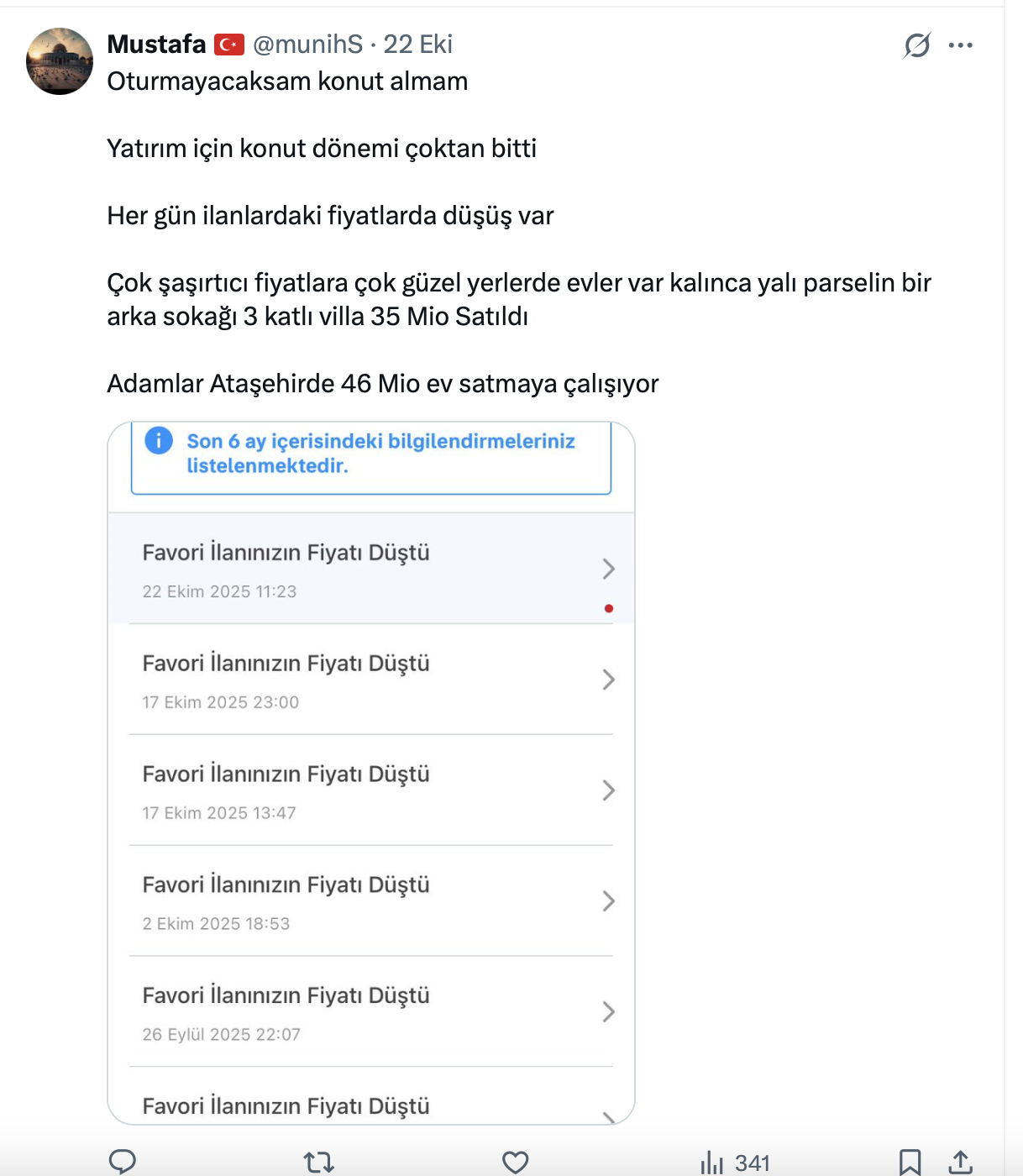Viewport: 1023px width, 1176px height.
Task: Open the post's overflow menu
Action: [960, 45]
